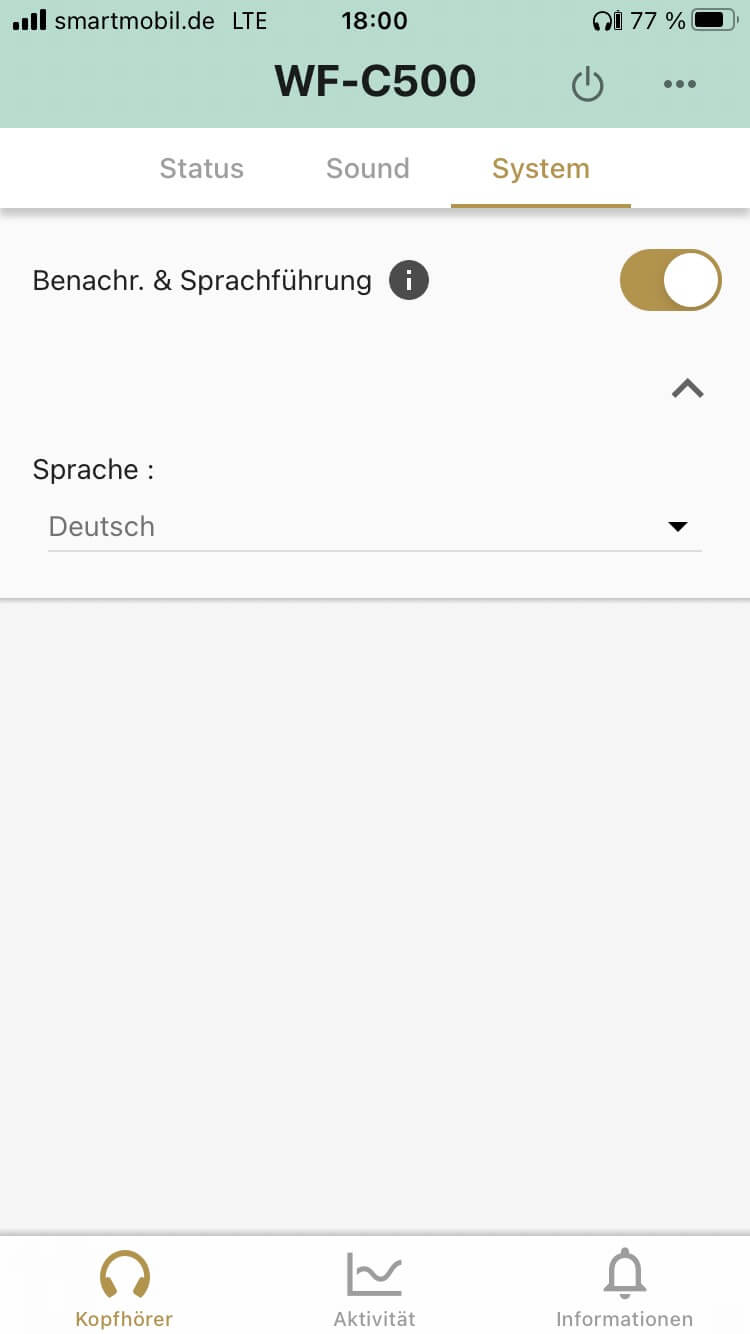
Task: Open the Informationen tab
Action: 624,1288
